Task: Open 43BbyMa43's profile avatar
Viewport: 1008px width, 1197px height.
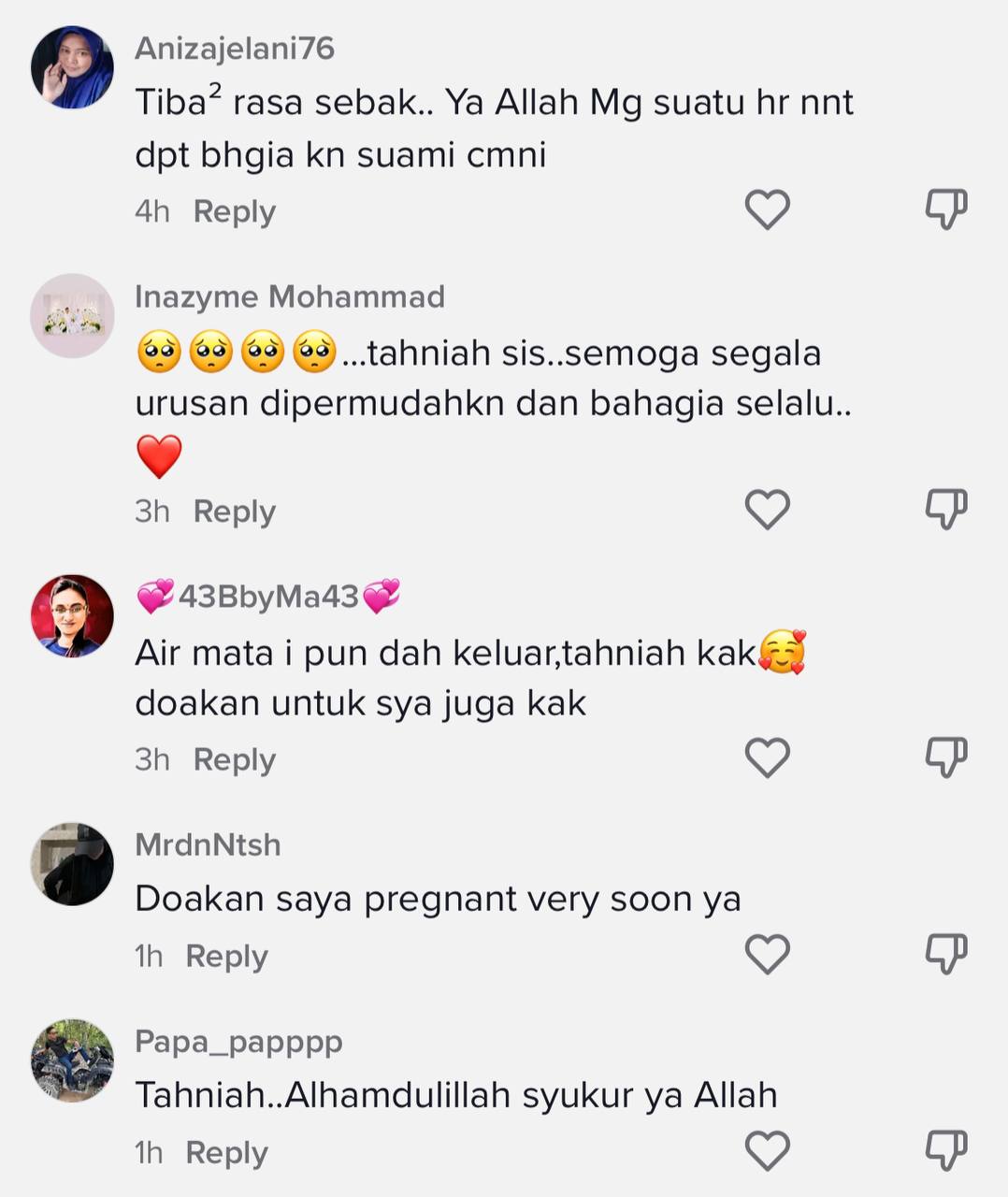Action: 72,615
